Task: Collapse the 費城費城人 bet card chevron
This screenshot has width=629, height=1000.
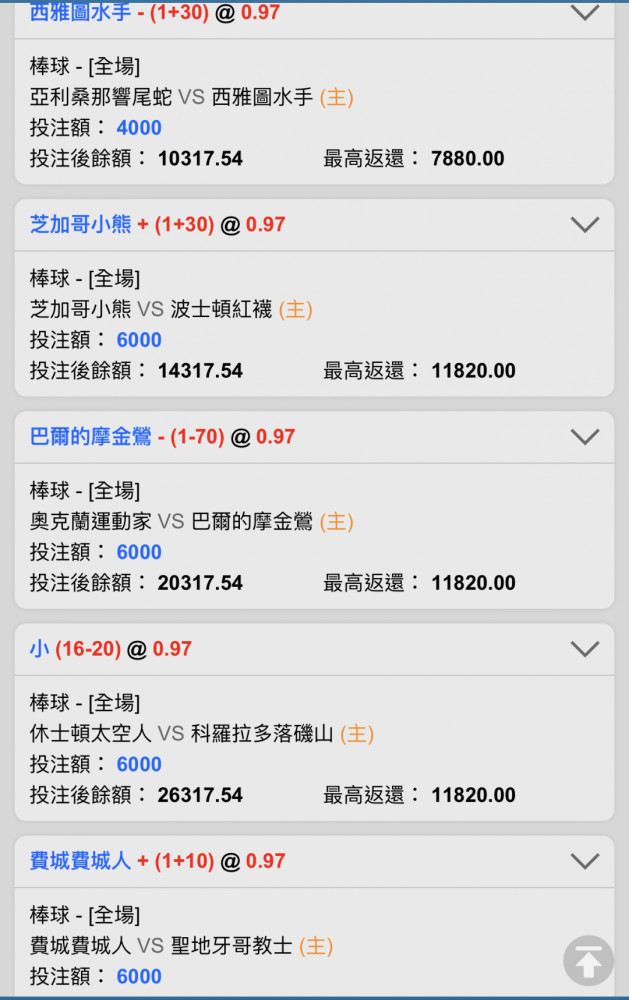Action: [584, 861]
